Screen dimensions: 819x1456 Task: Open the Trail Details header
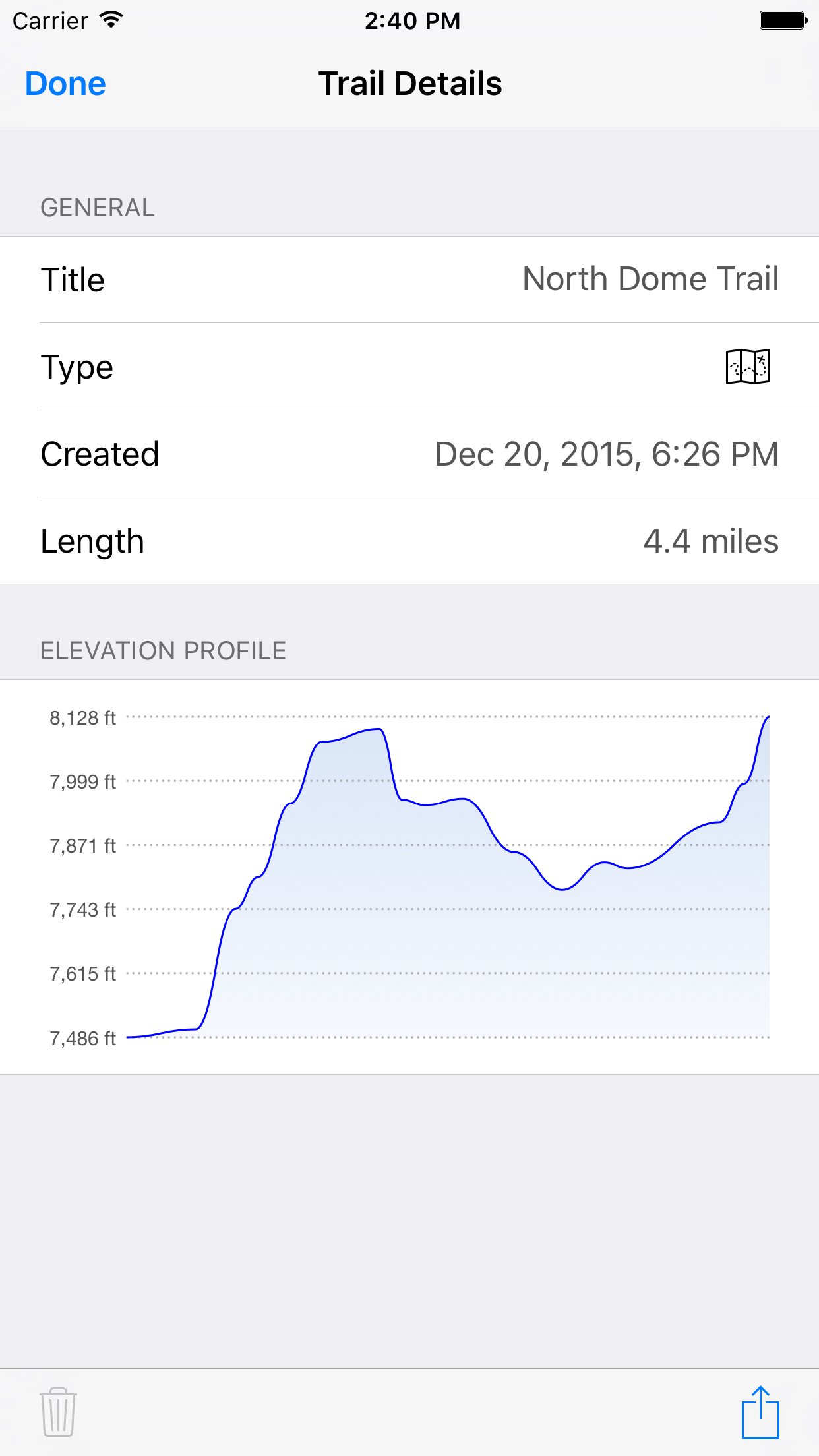(410, 83)
